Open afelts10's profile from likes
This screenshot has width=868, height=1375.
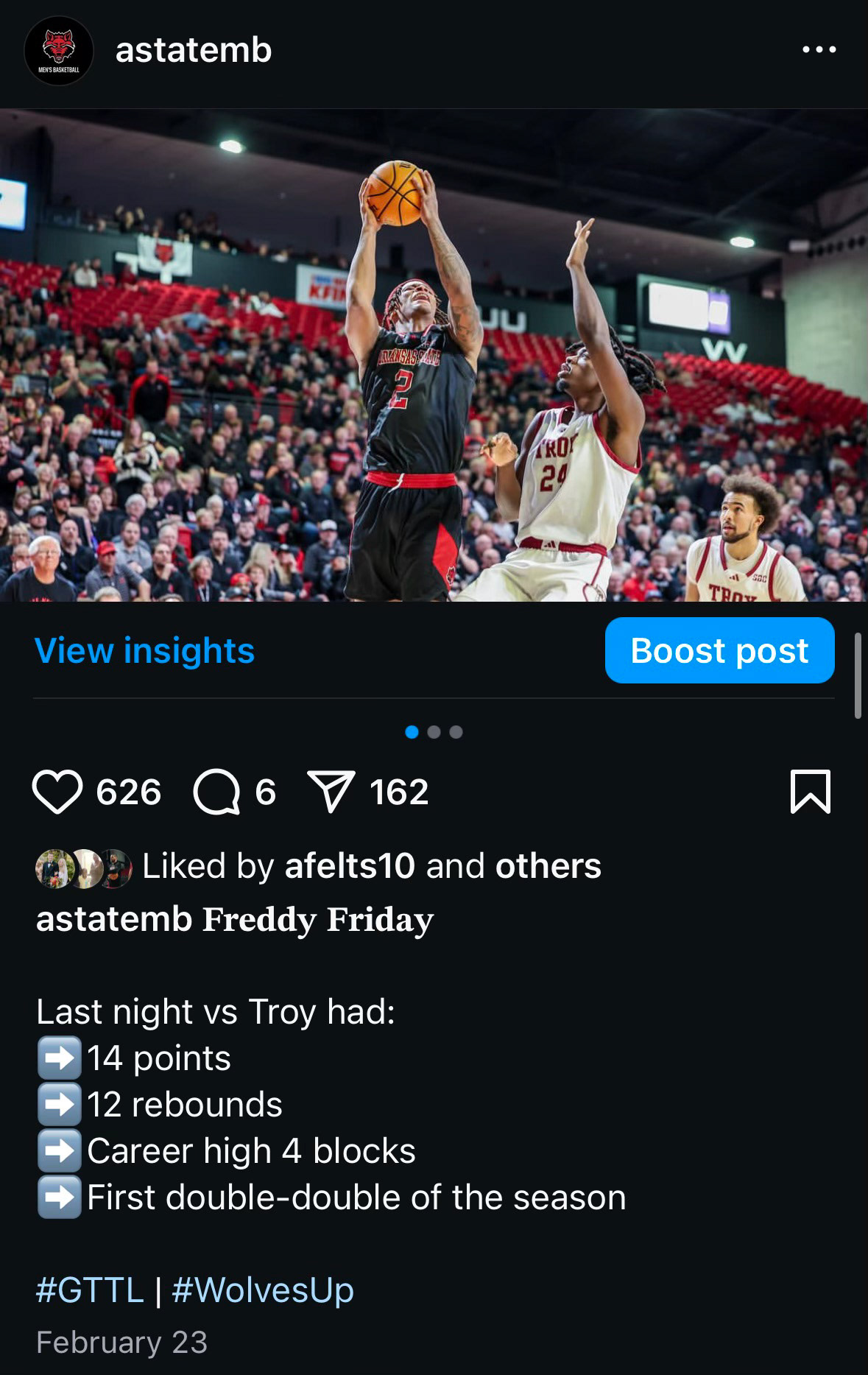(x=350, y=866)
